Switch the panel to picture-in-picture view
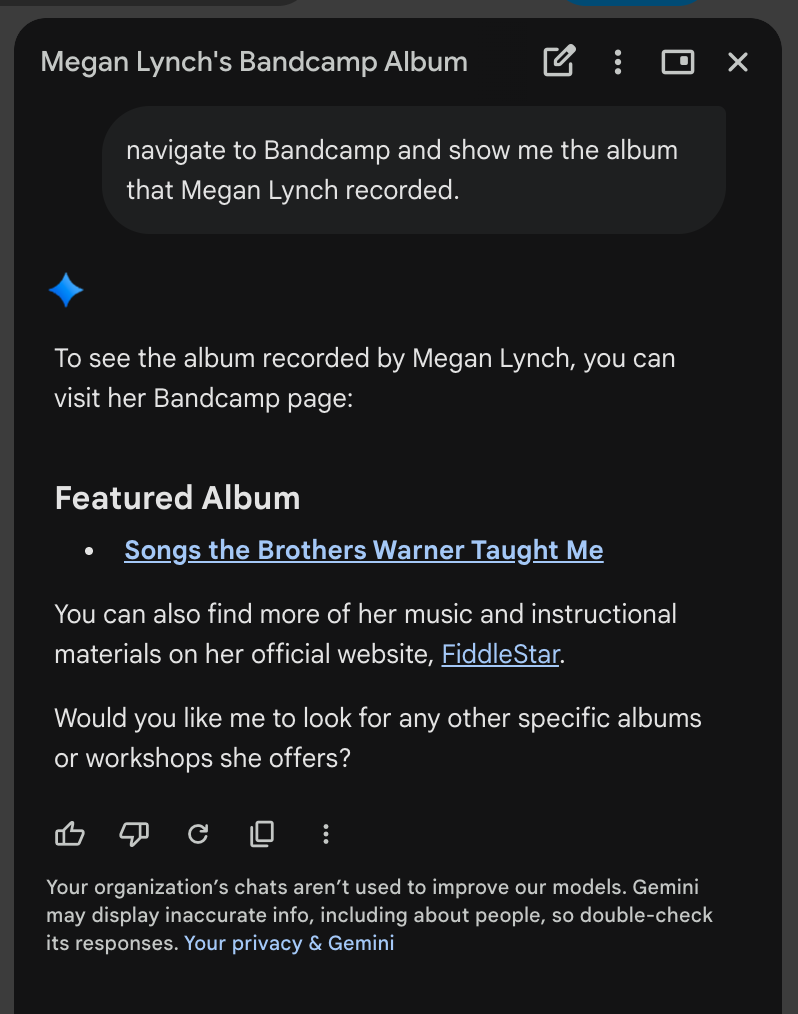The image size is (798, 1014). (x=678, y=62)
